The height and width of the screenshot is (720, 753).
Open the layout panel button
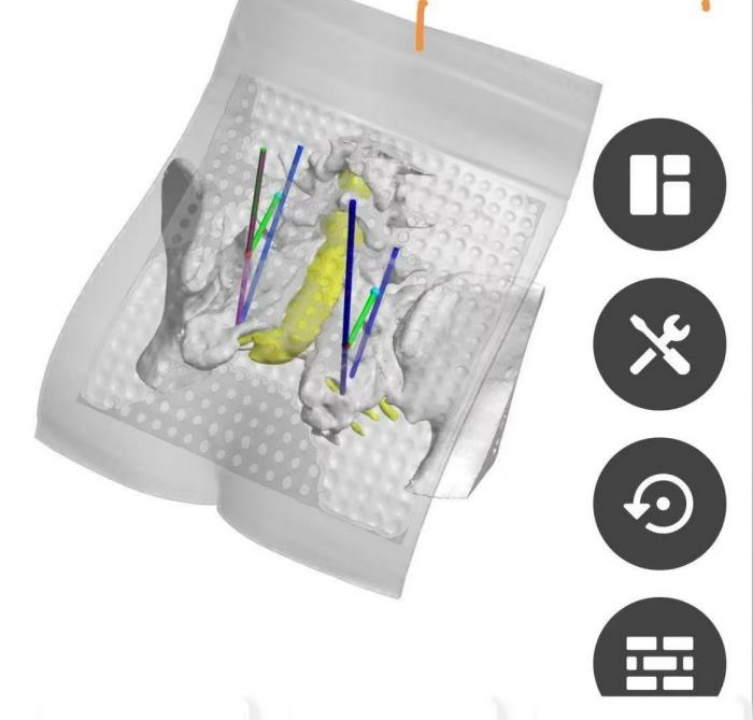click(659, 184)
